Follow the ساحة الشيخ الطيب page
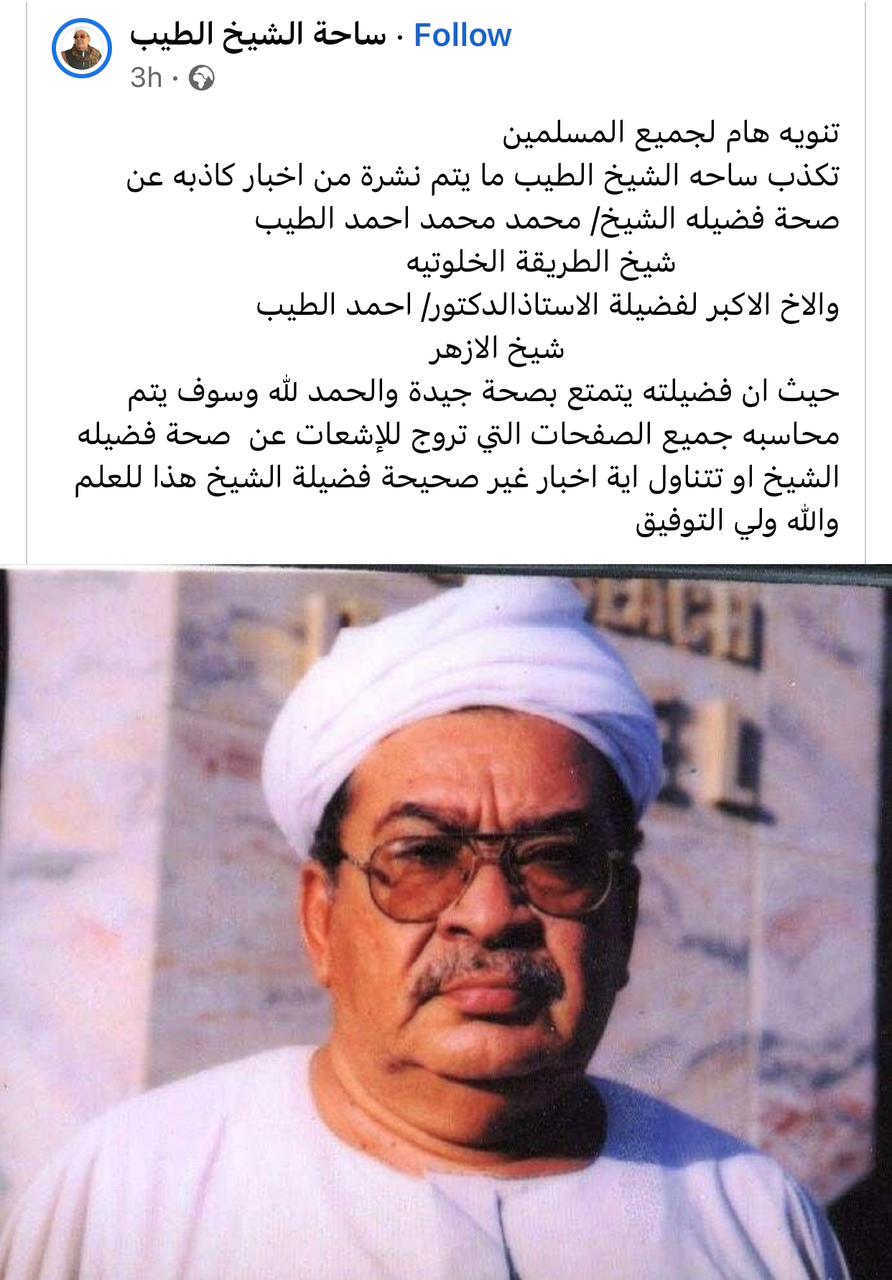This screenshot has height=1280, width=892. click(462, 36)
